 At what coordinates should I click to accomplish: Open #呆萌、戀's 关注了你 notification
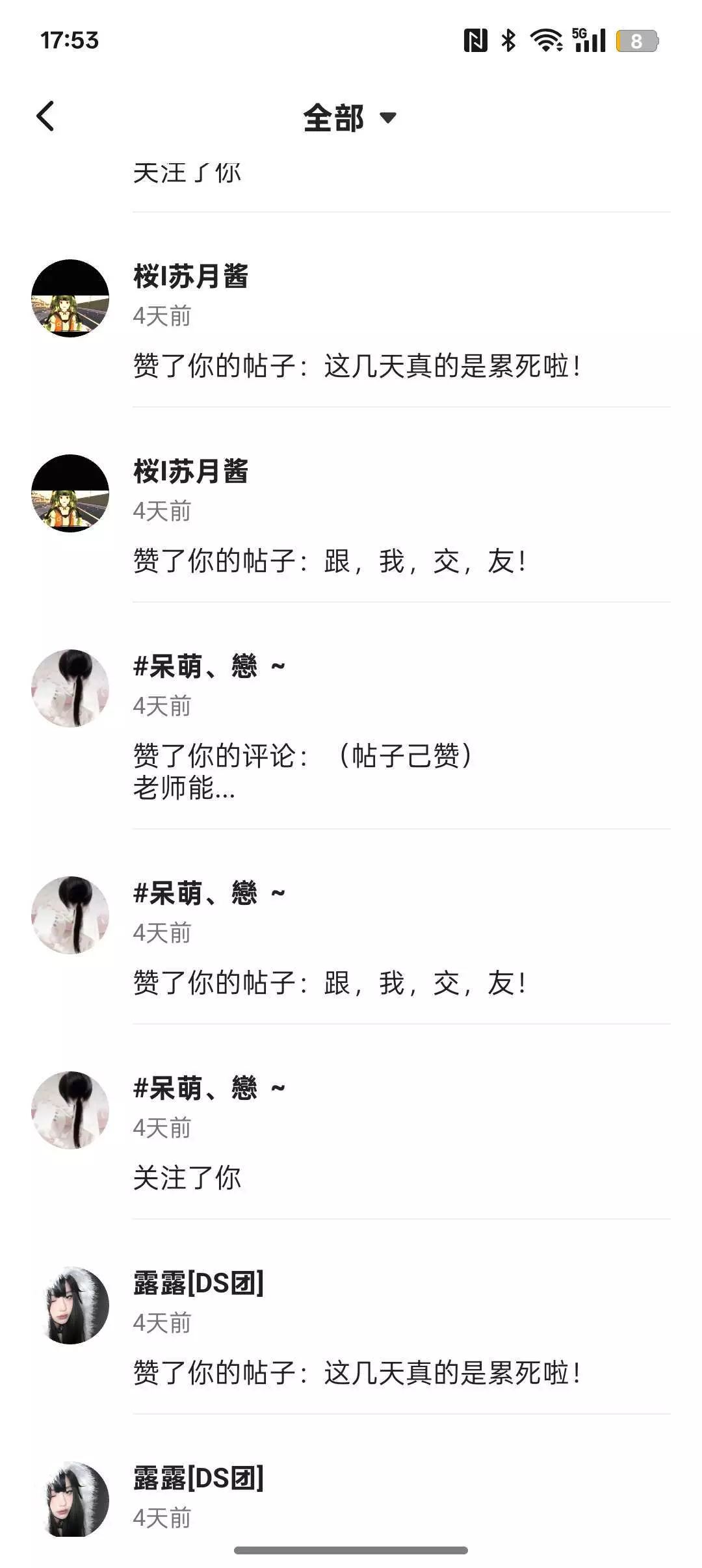click(x=187, y=1177)
